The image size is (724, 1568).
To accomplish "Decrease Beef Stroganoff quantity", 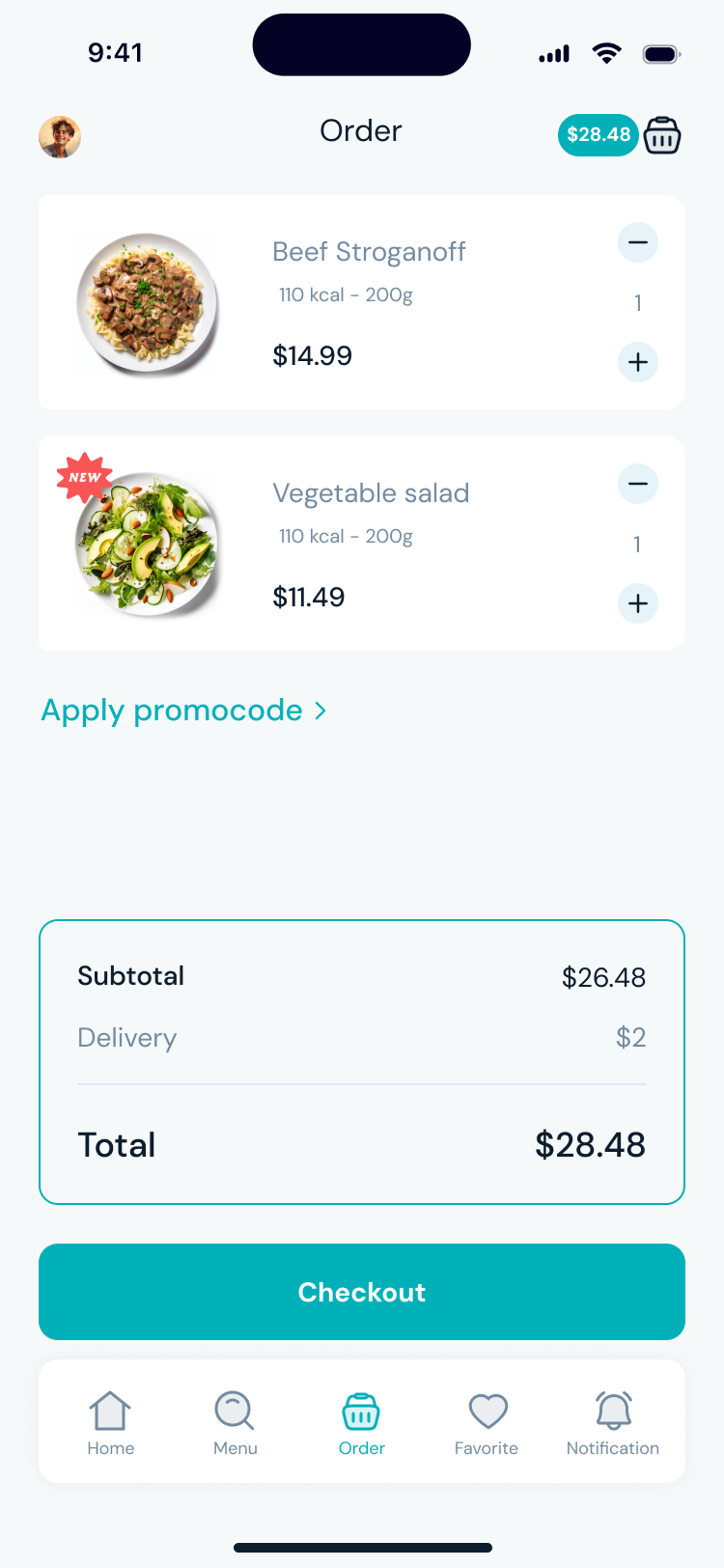I will [638, 242].
